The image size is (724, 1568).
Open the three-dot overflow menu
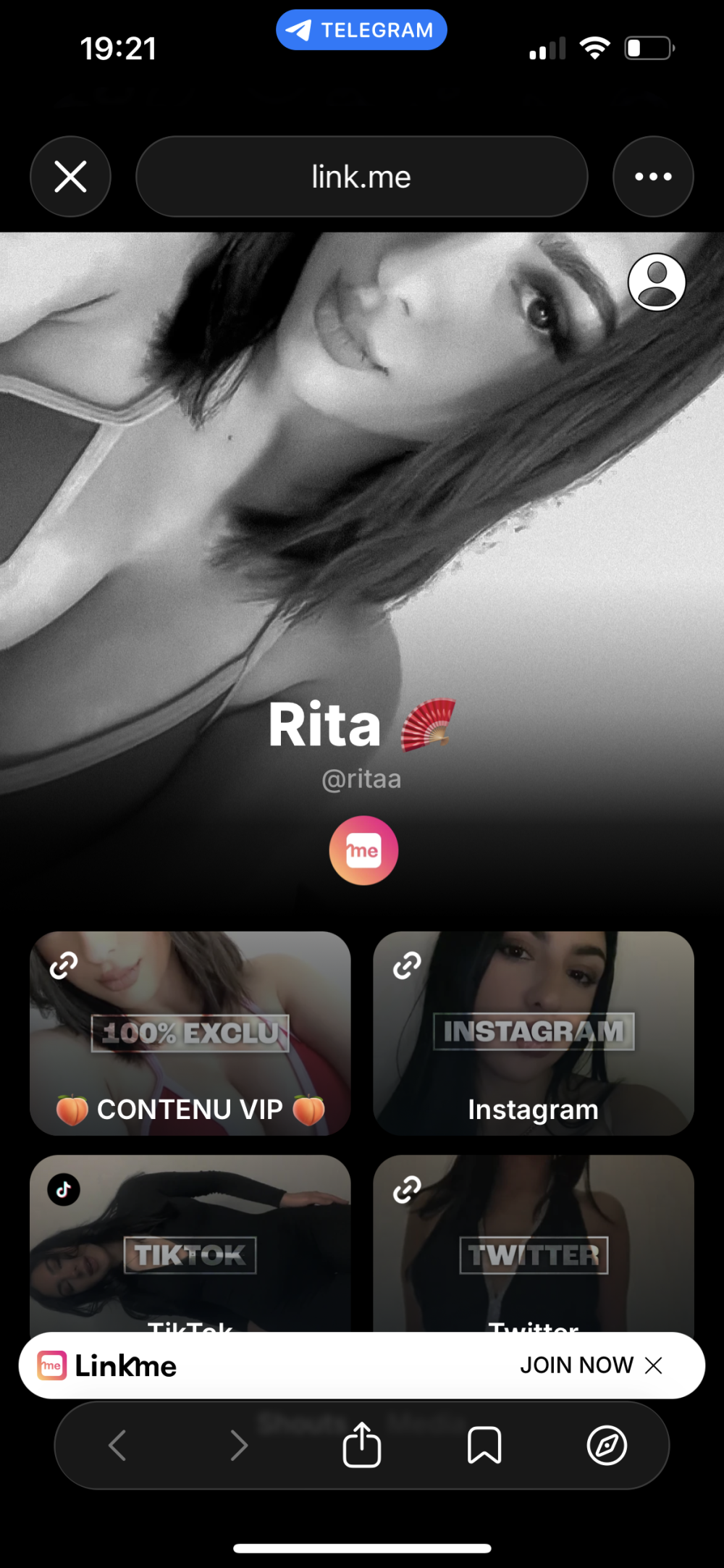tap(653, 177)
